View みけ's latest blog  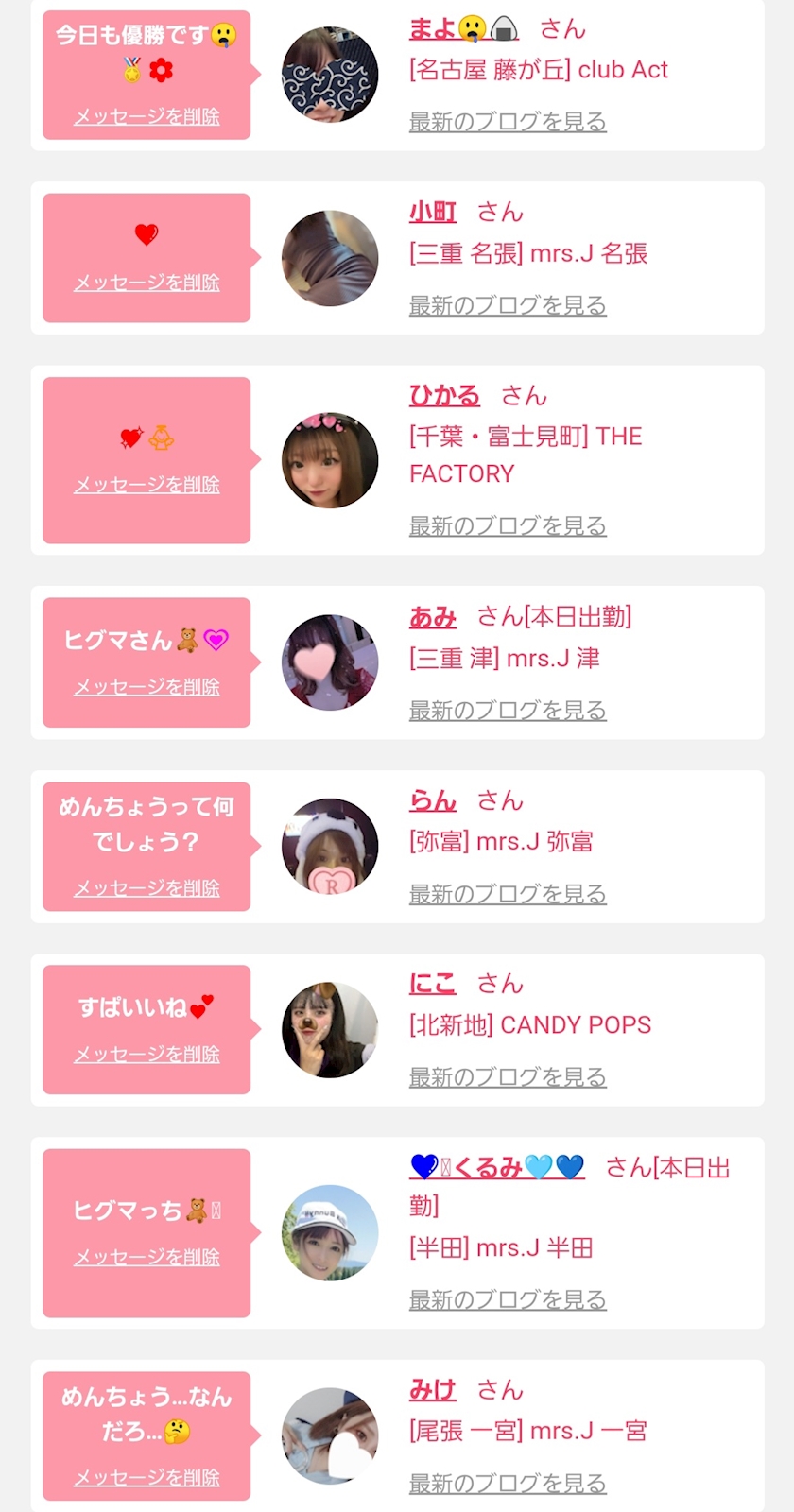(x=507, y=1484)
